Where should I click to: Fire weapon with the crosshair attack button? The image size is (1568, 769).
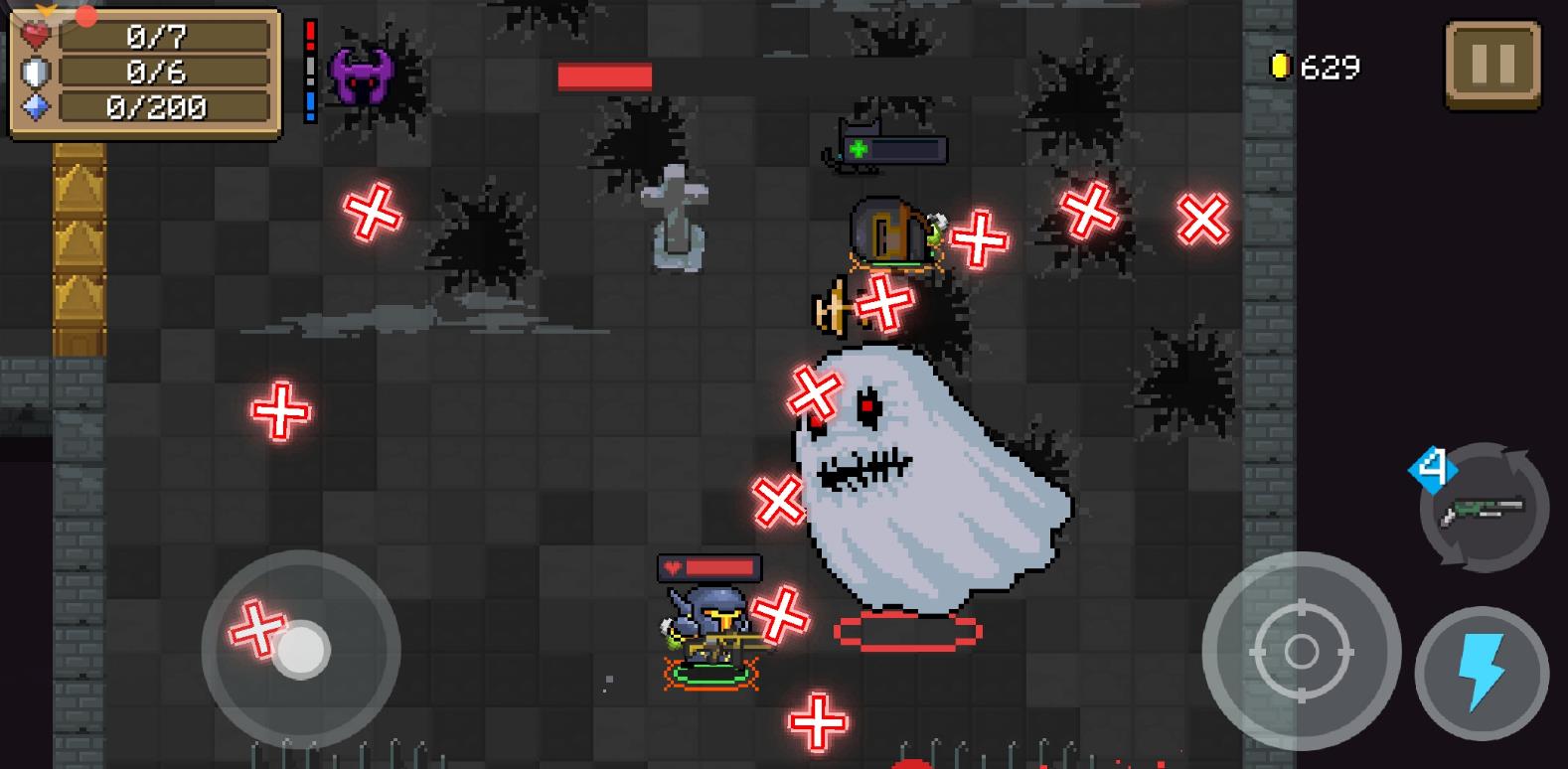click(x=1301, y=652)
